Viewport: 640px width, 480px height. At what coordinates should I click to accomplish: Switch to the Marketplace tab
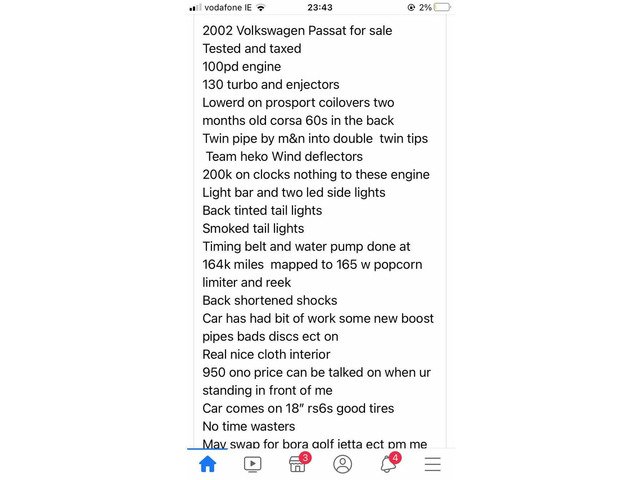point(297,464)
